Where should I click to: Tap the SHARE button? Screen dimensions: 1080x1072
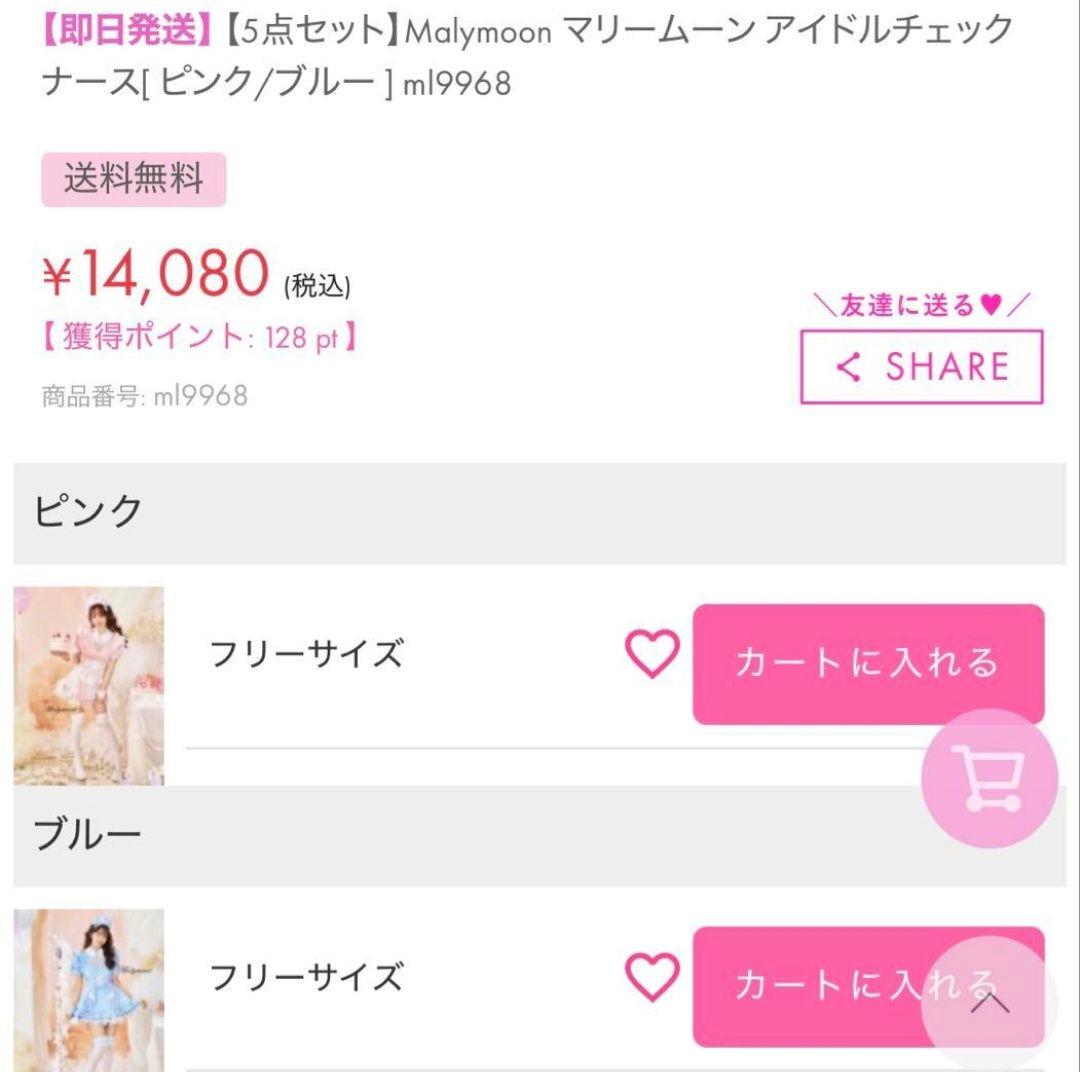coord(921,367)
